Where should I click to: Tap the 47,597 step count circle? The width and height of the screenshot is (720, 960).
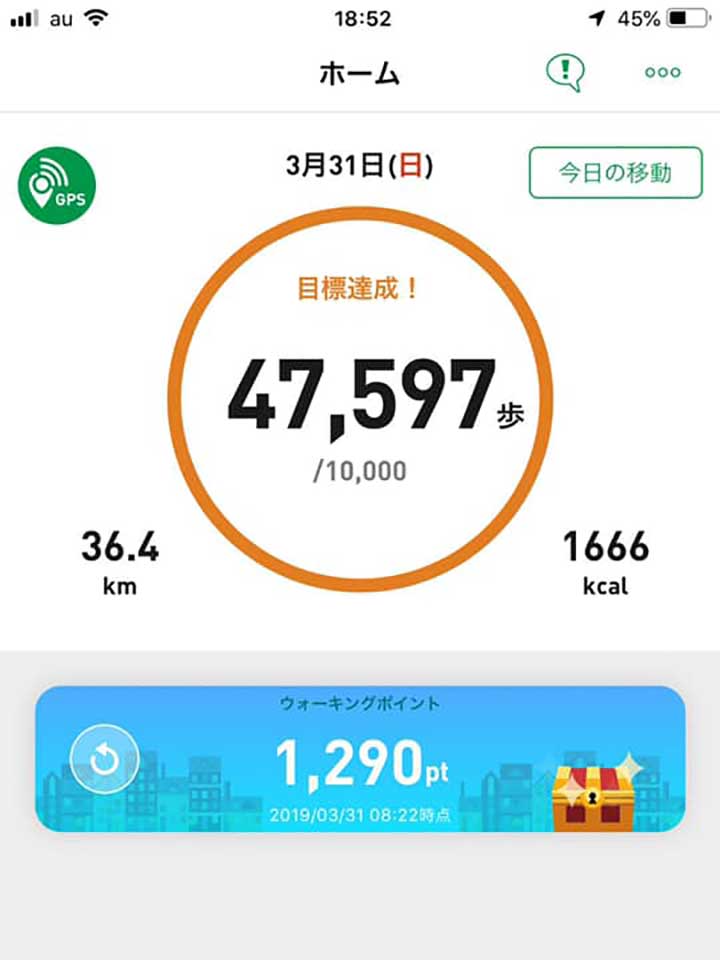tap(360, 400)
